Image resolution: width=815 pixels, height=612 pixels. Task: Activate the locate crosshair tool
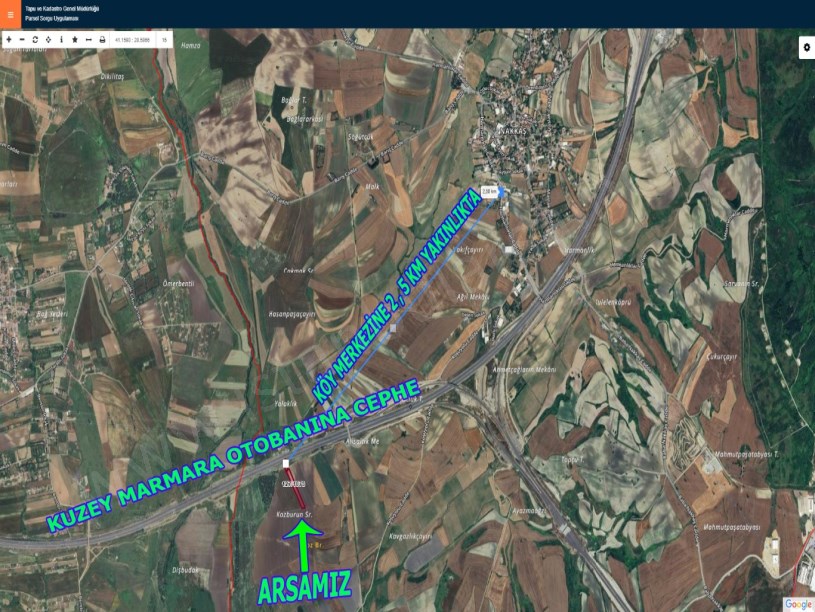(x=48, y=39)
